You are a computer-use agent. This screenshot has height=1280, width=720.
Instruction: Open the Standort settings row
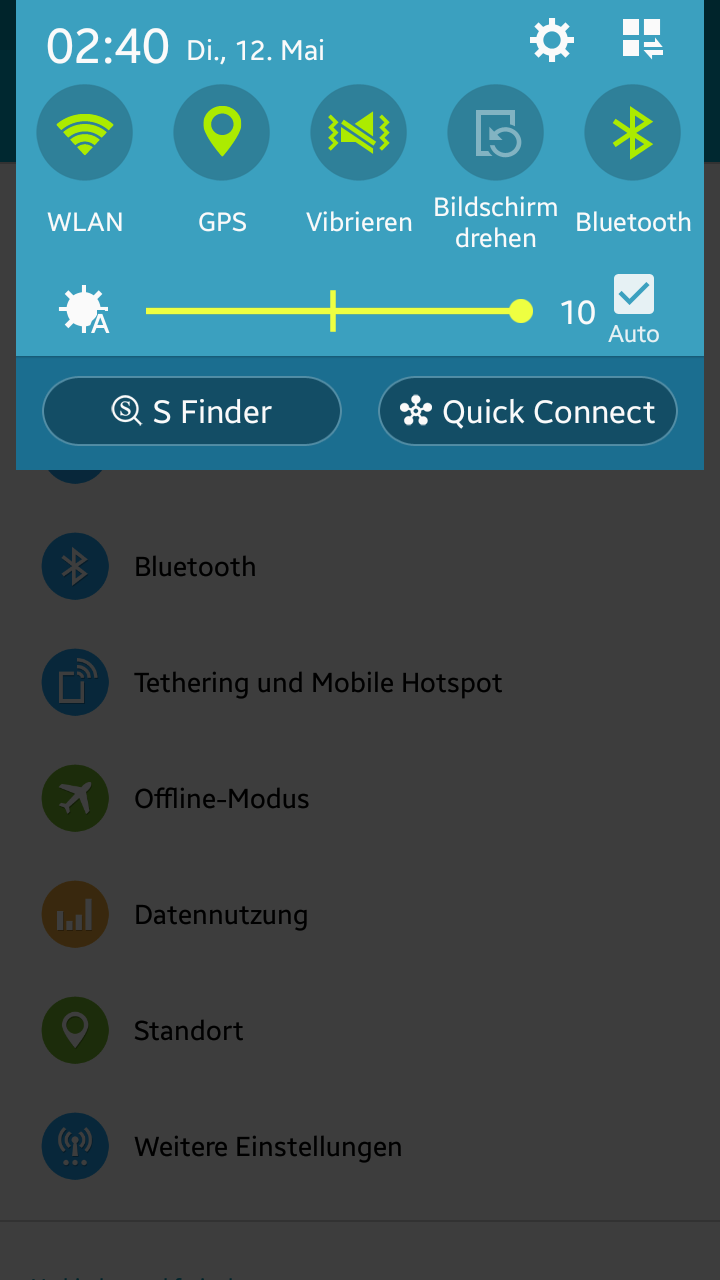click(x=360, y=1031)
